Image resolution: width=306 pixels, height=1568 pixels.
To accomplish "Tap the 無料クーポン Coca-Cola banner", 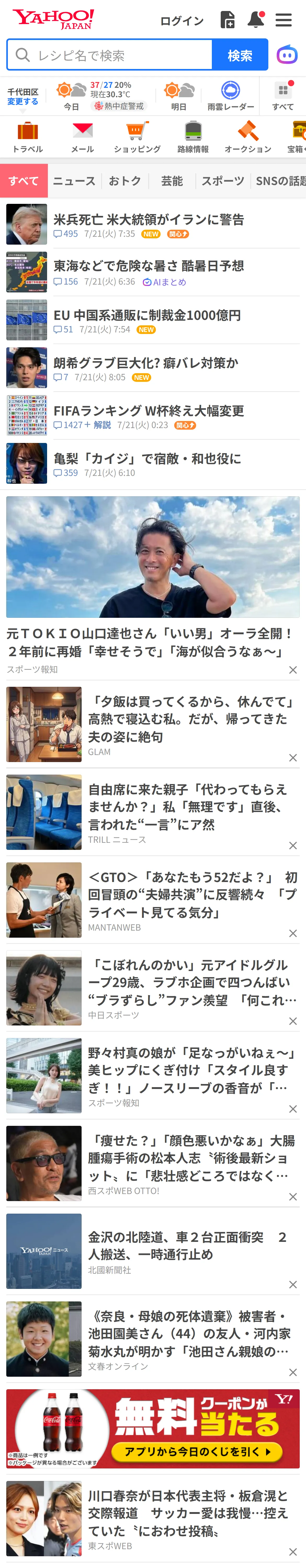I will point(153,1430).
